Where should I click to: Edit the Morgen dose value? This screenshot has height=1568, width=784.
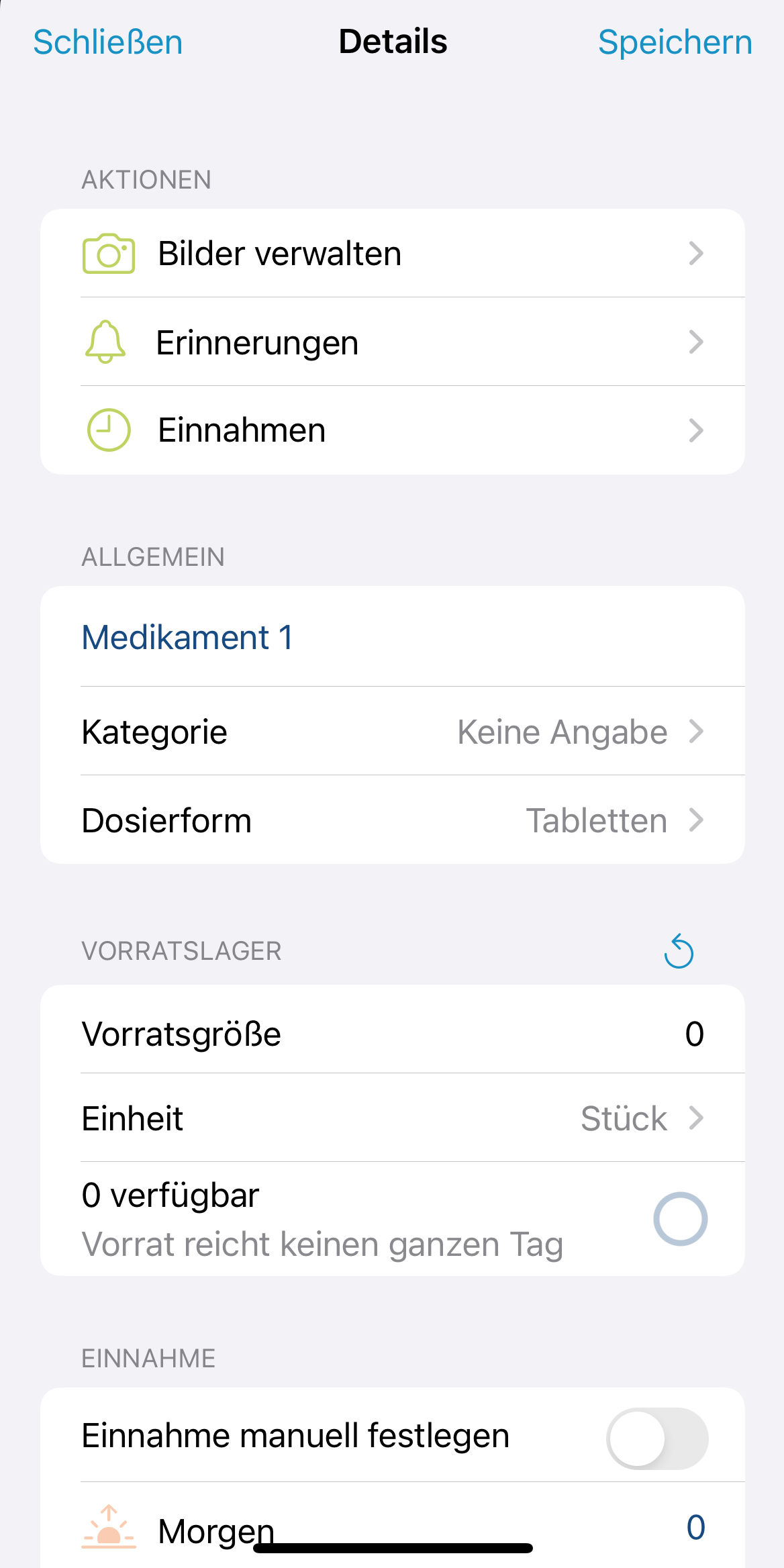(695, 1527)
